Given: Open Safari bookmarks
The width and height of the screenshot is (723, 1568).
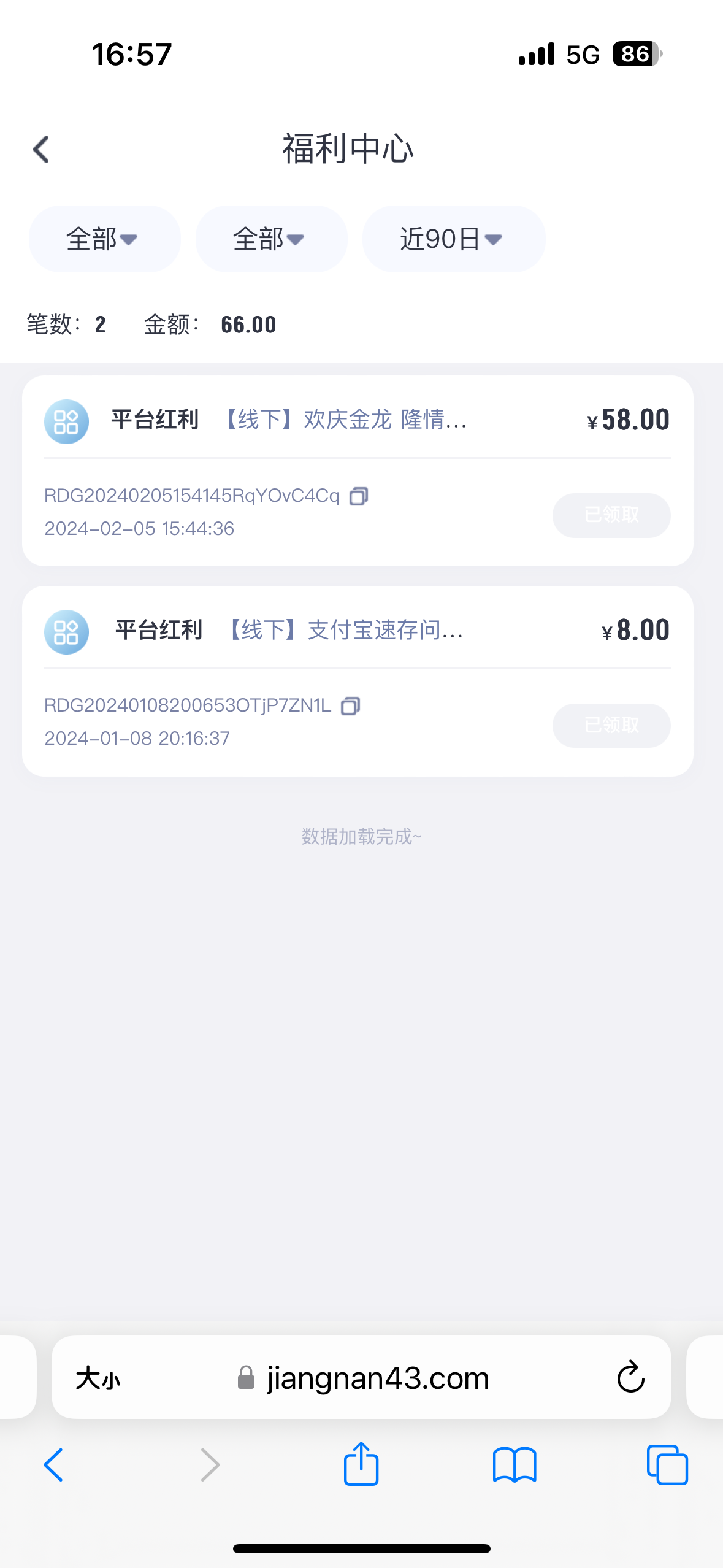Looking at the screenshot, I should click(x=515, y=1465).
